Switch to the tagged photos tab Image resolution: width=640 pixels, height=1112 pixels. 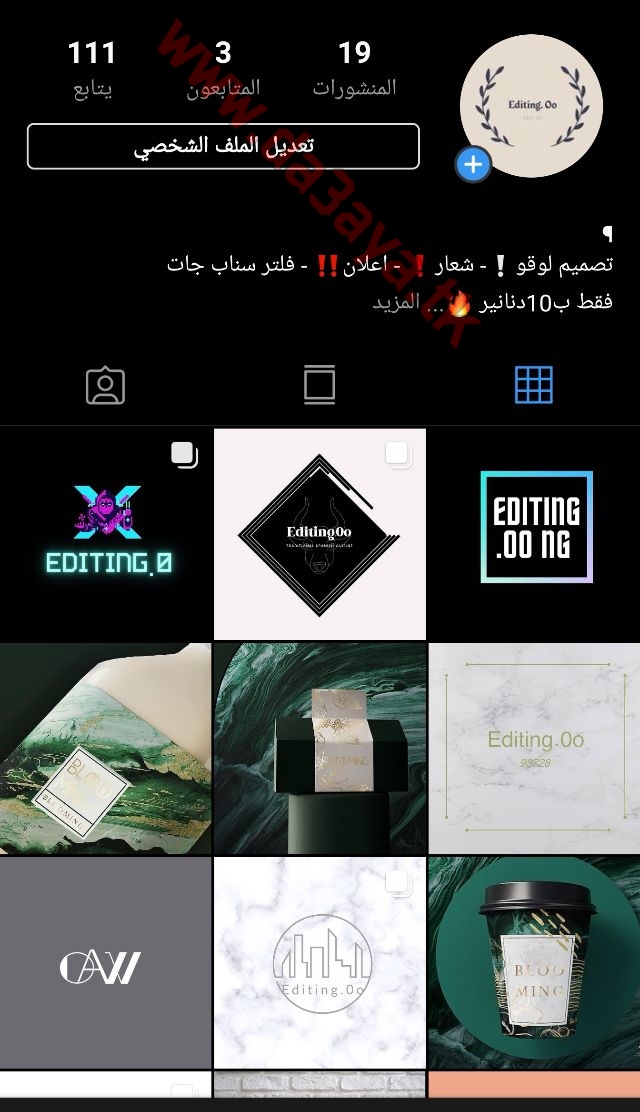pos(106,386)
